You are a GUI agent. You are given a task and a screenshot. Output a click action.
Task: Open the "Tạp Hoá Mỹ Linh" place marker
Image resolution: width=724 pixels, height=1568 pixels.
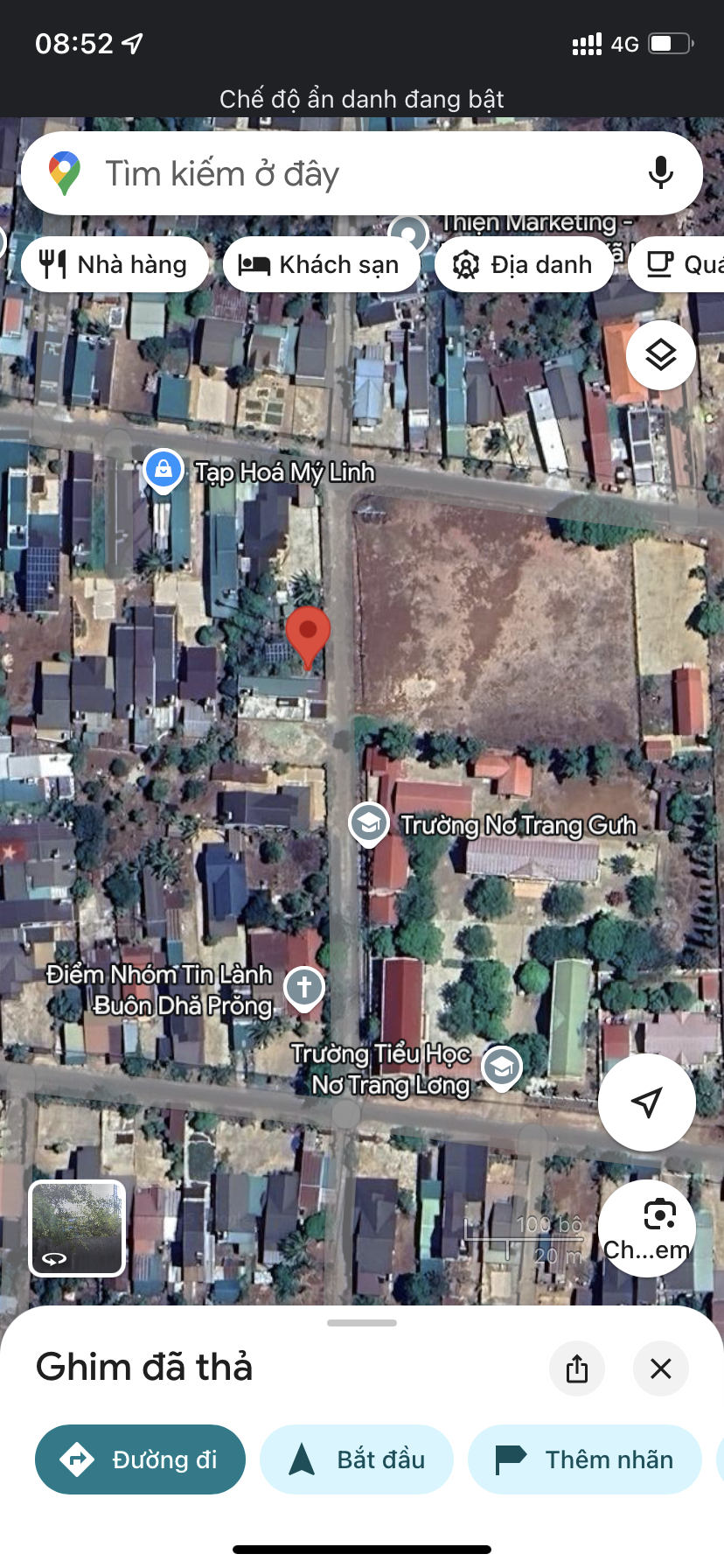164,470
